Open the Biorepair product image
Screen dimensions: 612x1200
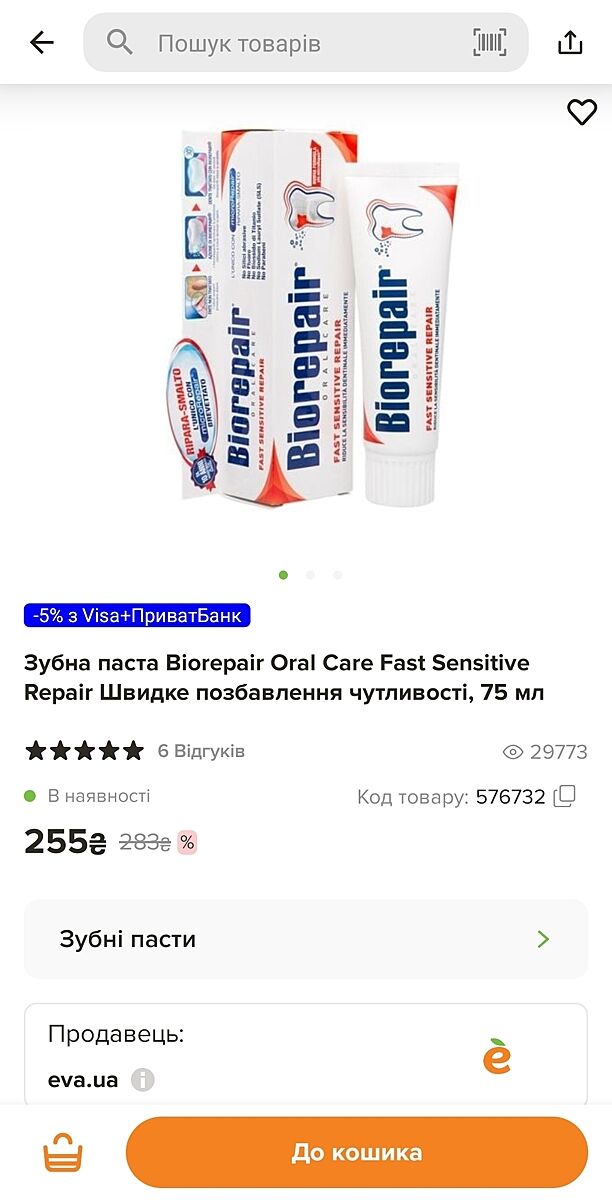(305, 320)
